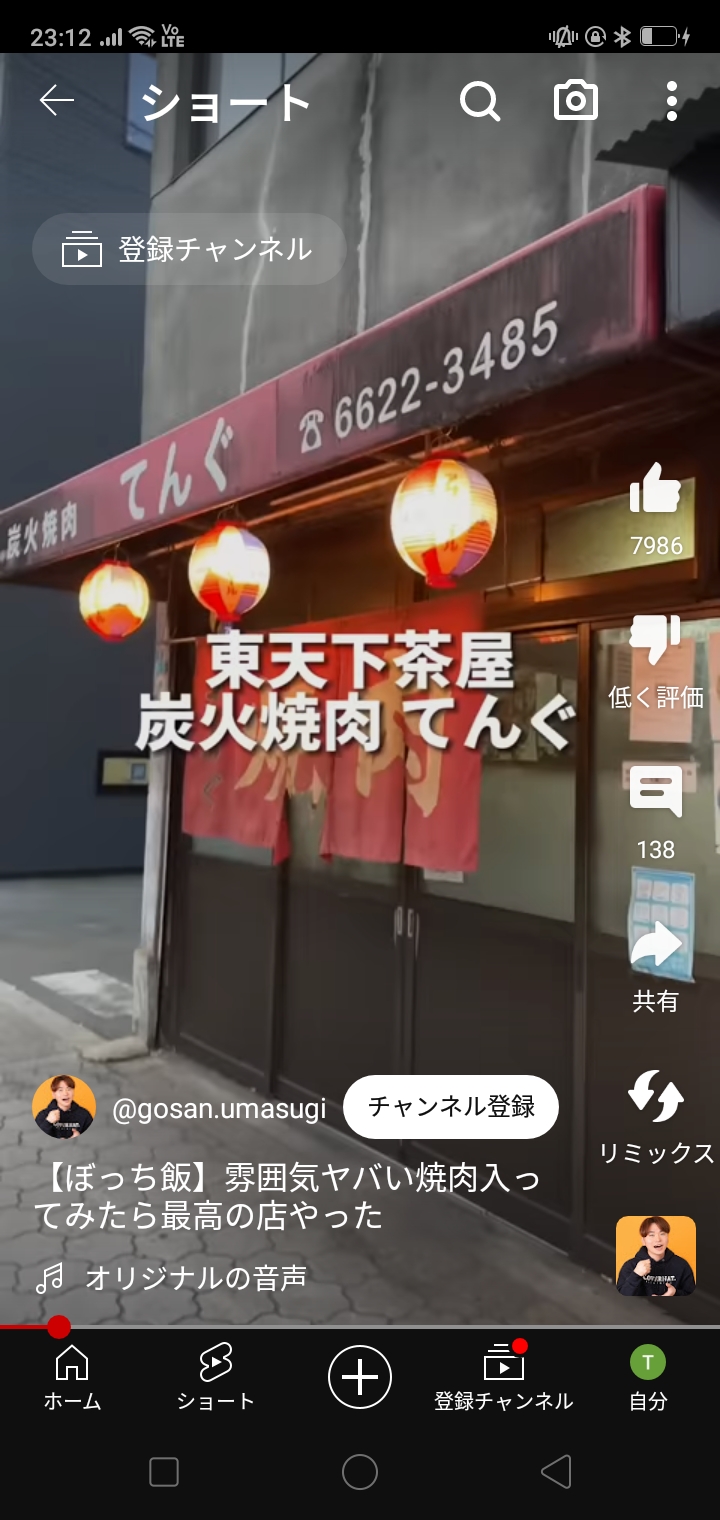Open the camera to create a Short
The width and height of the screenshot is (720, 1520).
coord(576,101)
